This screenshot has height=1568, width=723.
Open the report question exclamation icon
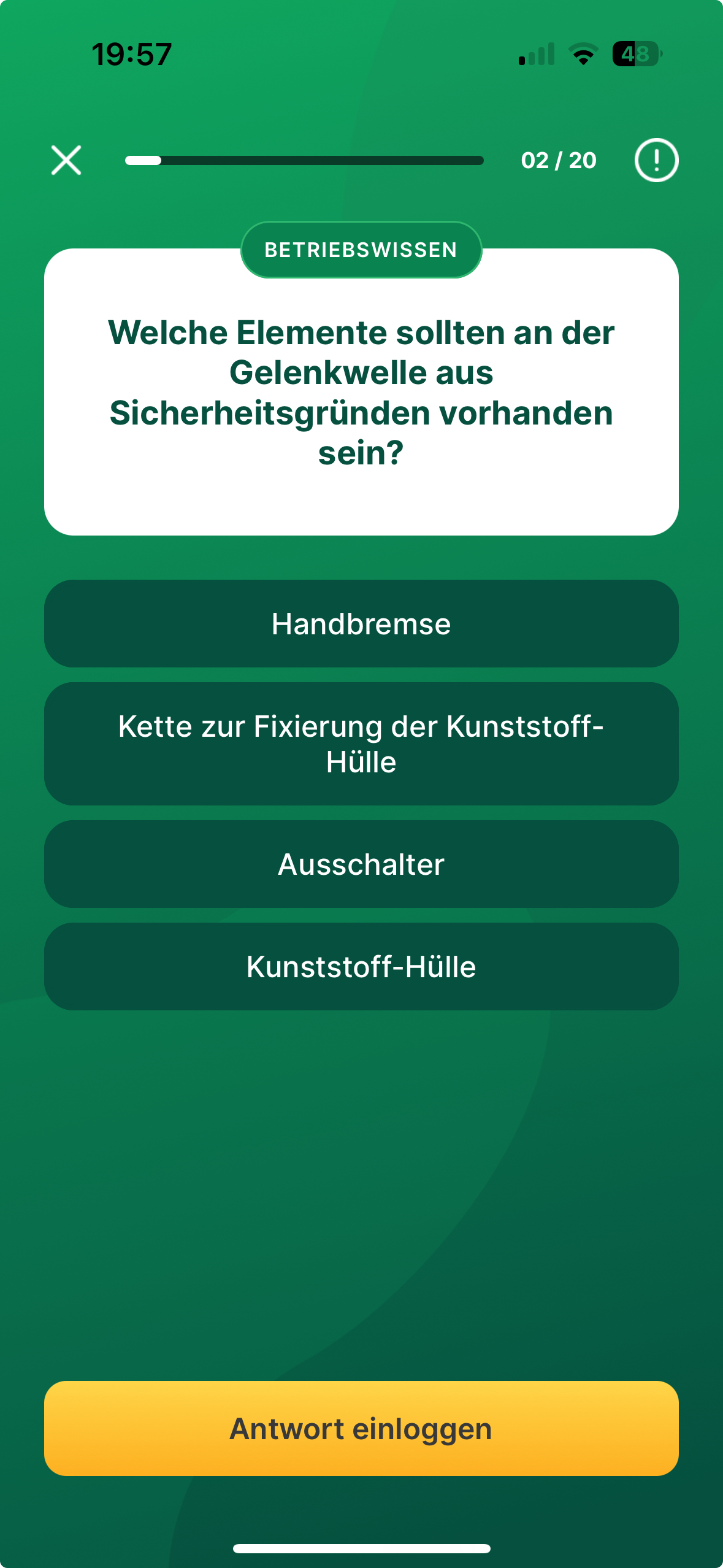[656, 159]
